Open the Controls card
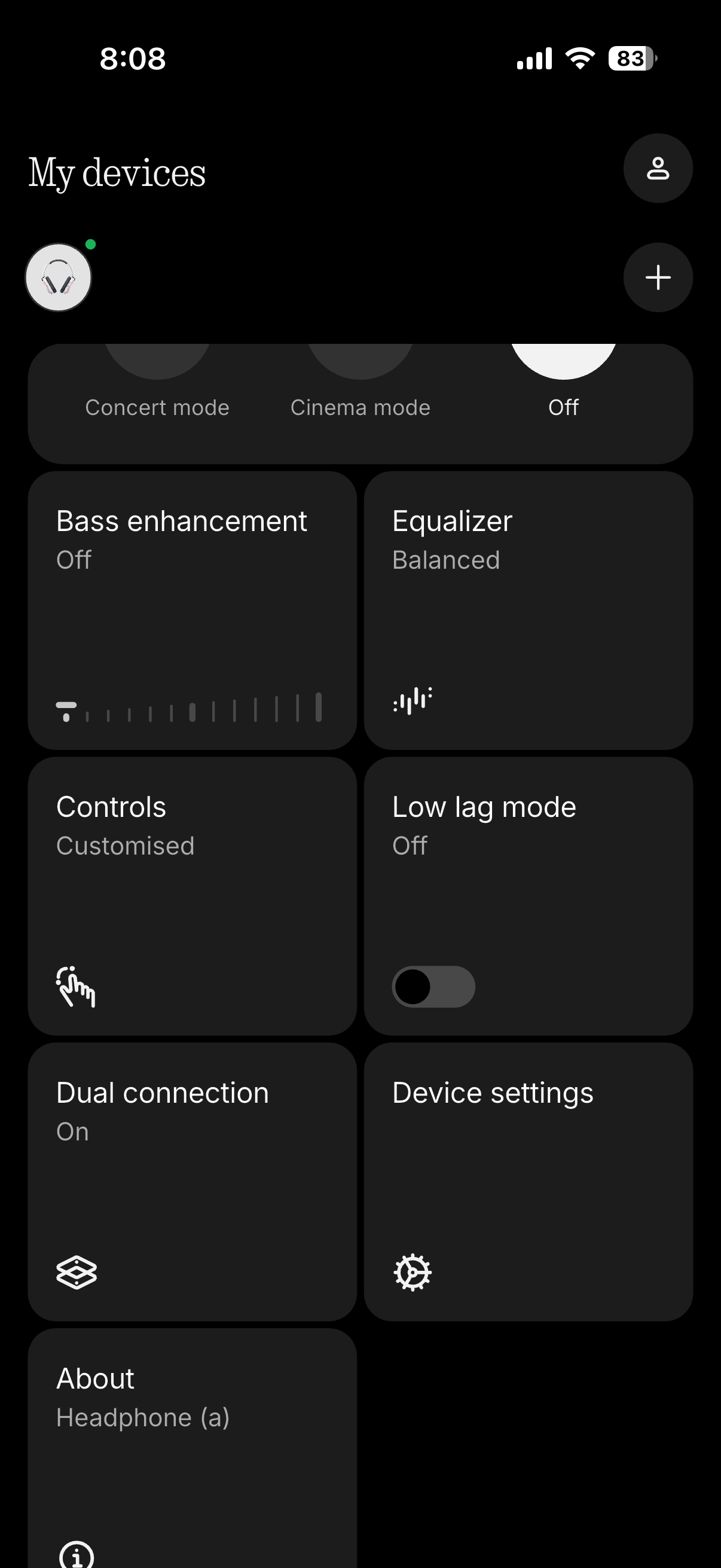Image resolution: width=721 pixels, height=1568 pixels. pos(193,896)
